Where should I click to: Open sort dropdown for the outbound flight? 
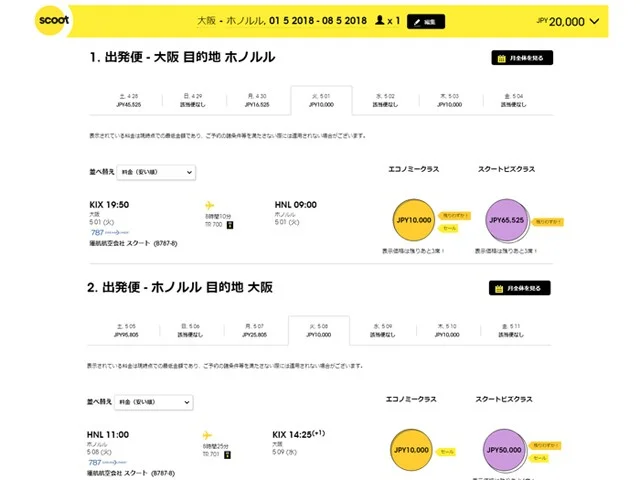click(x=156, y=172)
